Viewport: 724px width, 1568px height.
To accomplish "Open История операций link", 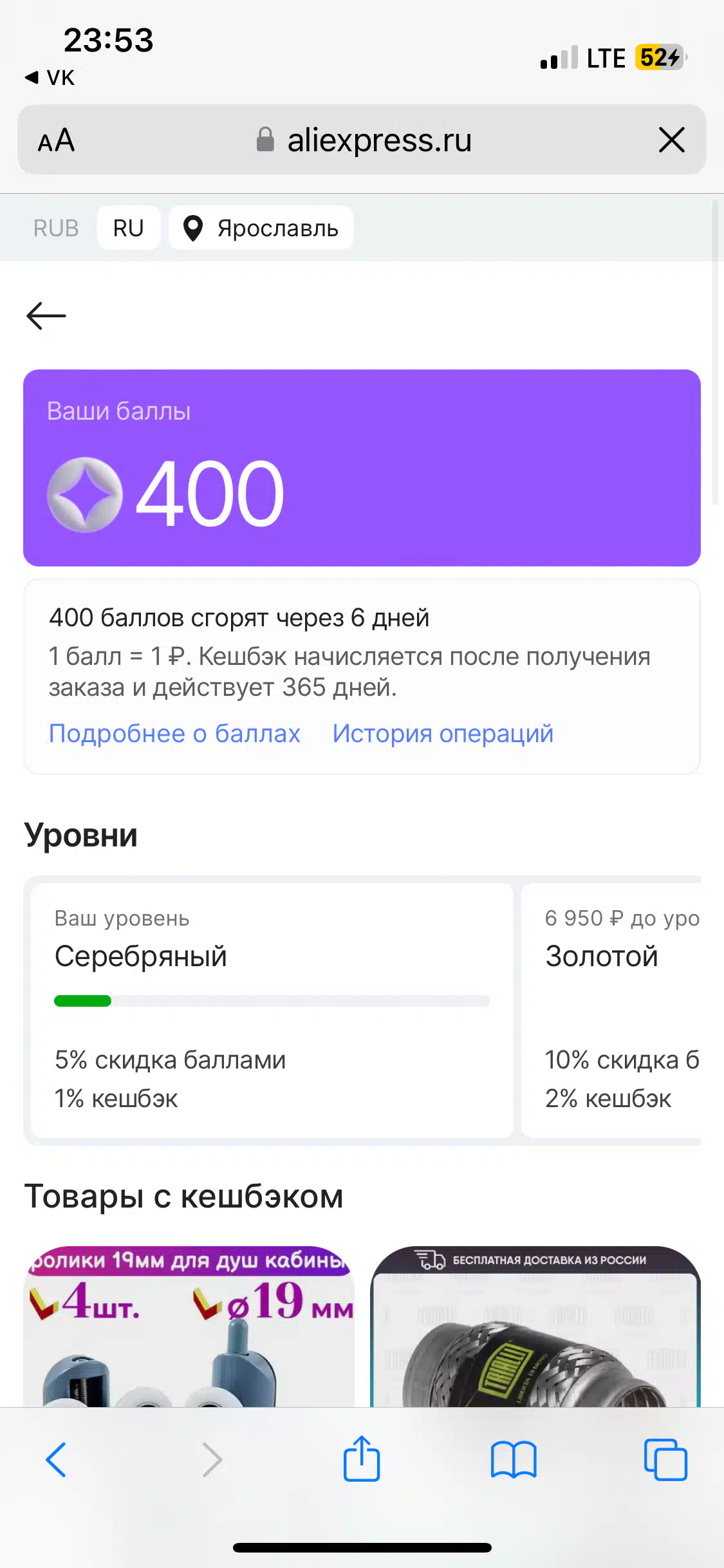I will pos(443,733).
